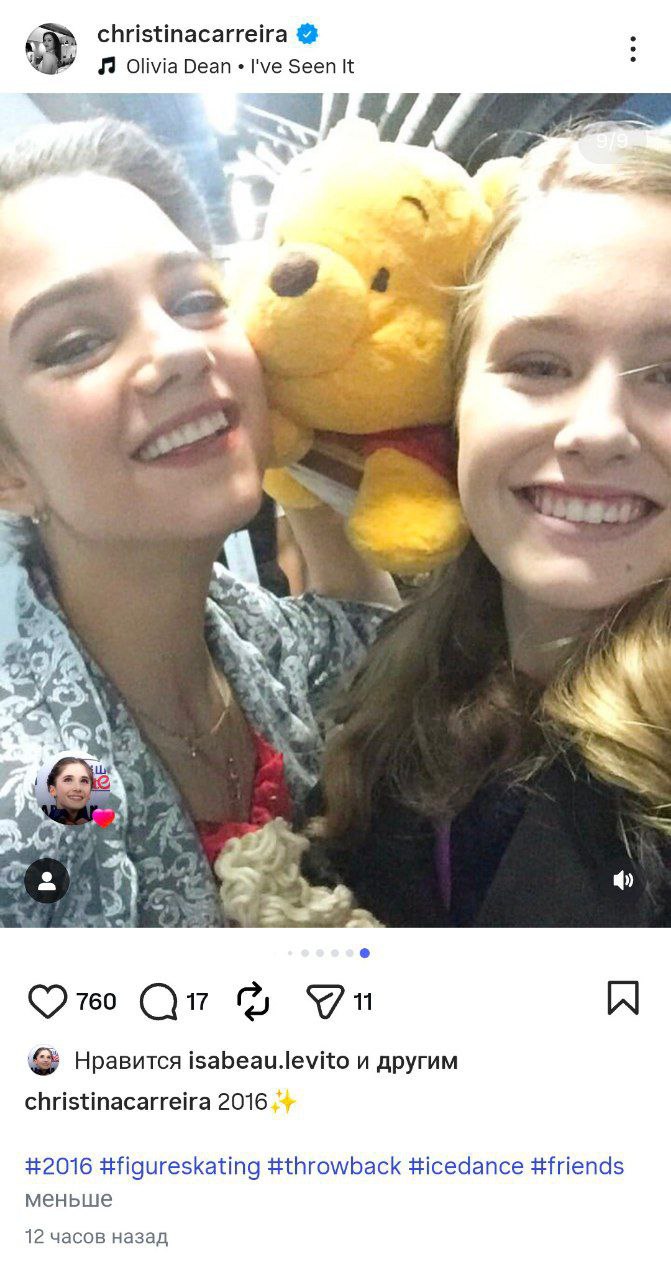This screenshot has width=671, height=1280.
Task: Bookmark this post
Action: pos(622,998)
